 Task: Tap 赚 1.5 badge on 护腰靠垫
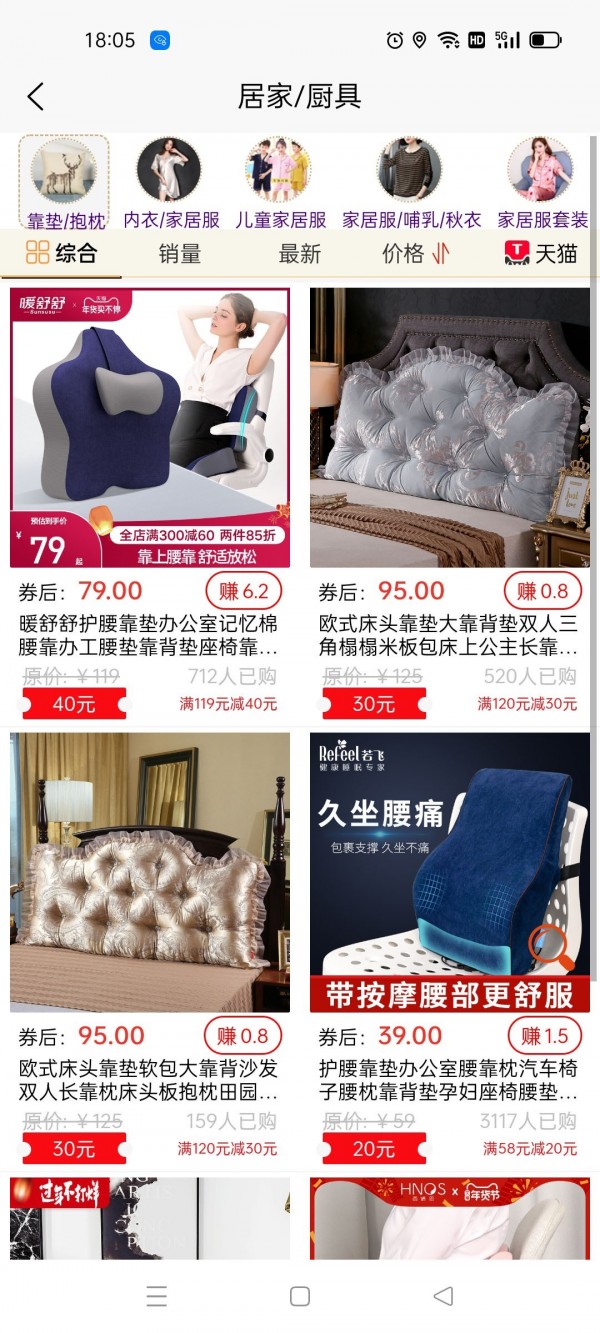click(x=544, y=1036)
